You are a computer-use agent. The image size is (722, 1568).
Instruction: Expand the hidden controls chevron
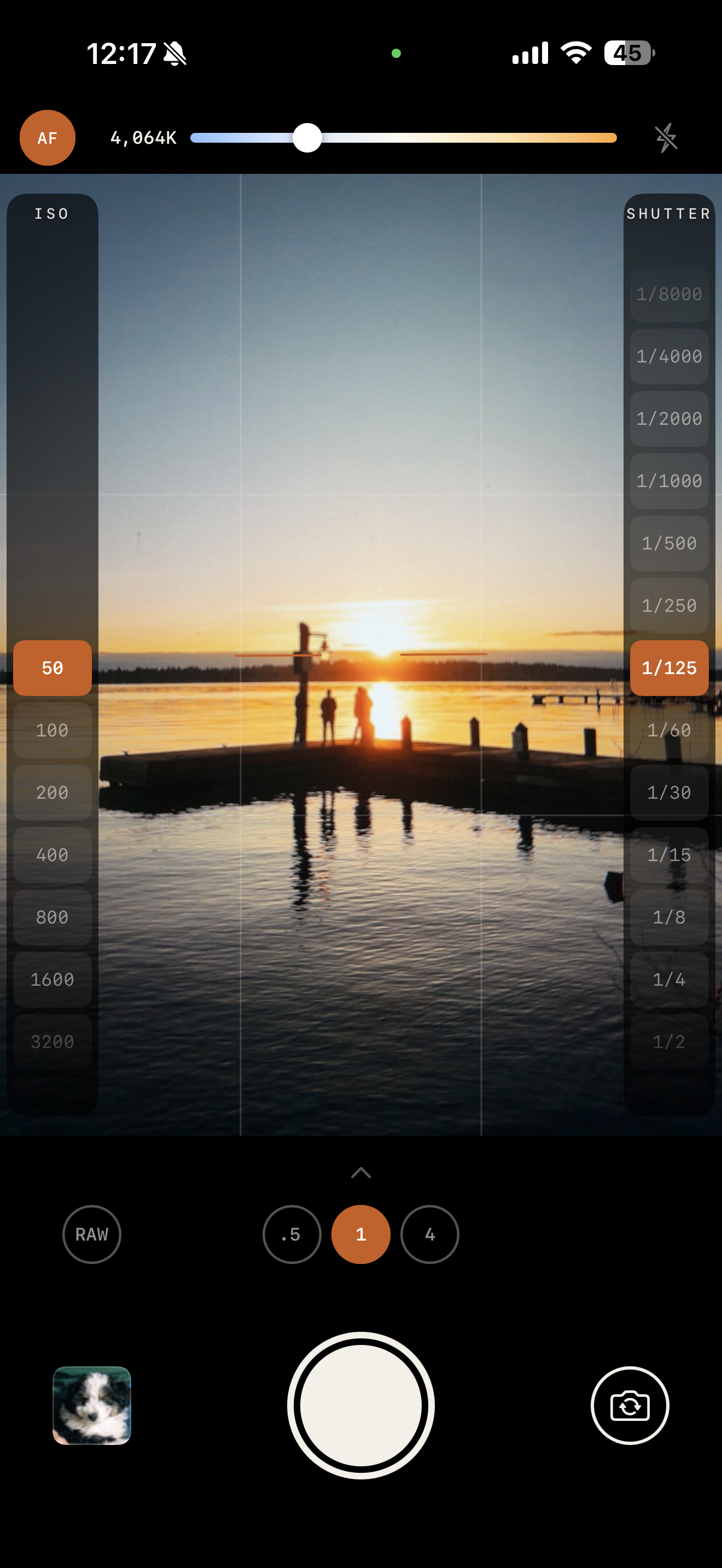click(x=360, y=1172)
